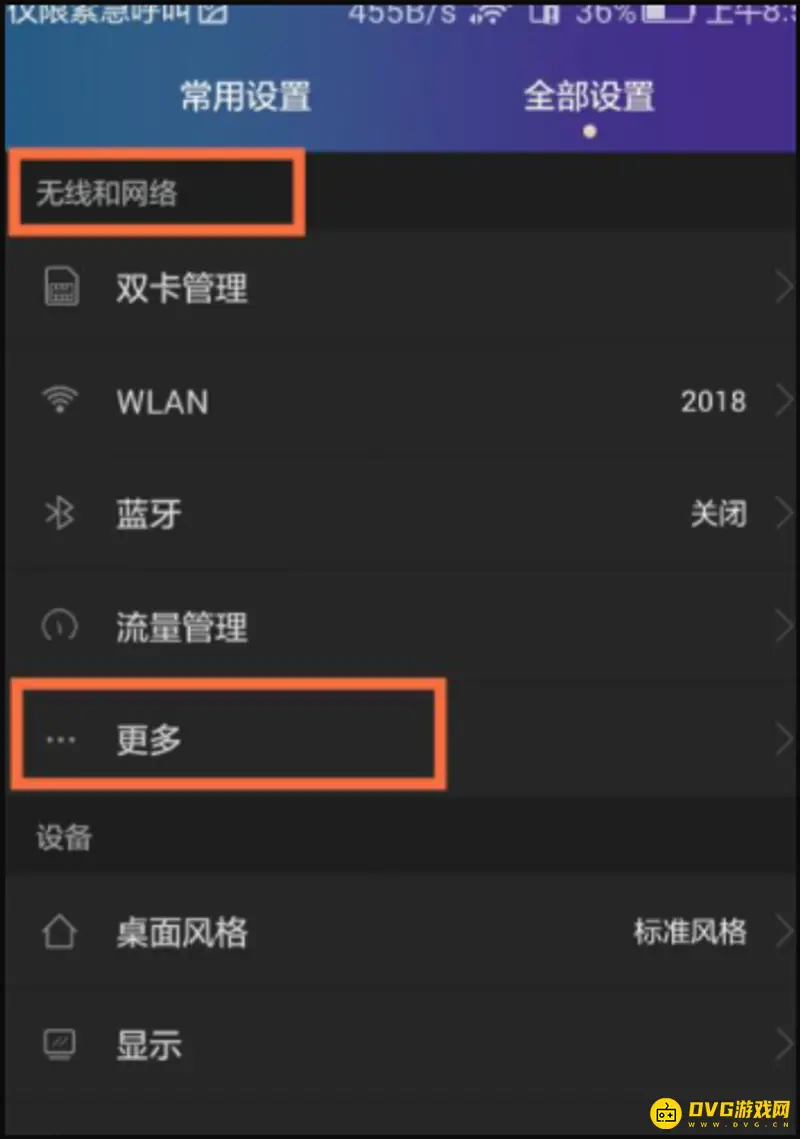Select the display icon next to 显示
Screen dimensions: 800x1139
[x=61, y=1043]
